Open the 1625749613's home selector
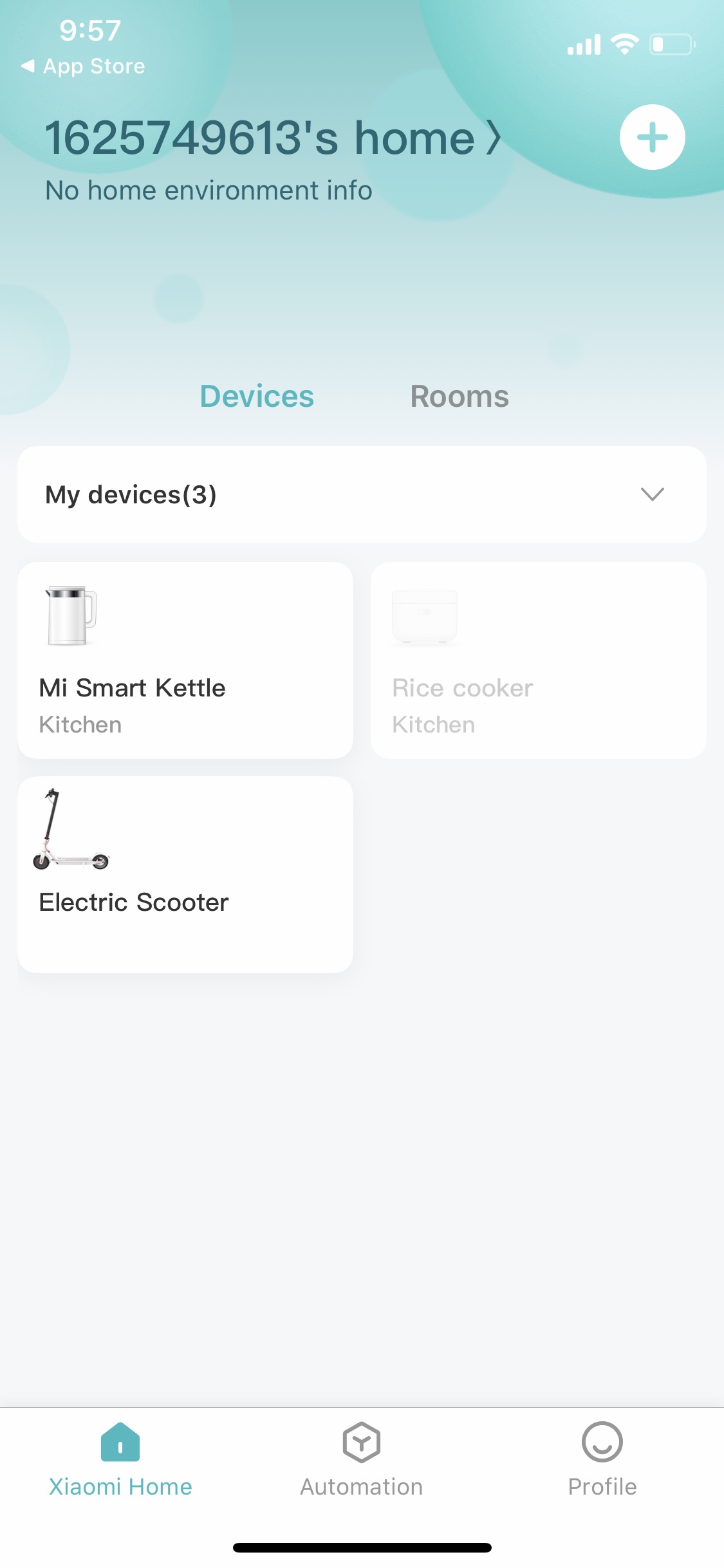The width and height of the screenshot is (724, 1568). 272,138
